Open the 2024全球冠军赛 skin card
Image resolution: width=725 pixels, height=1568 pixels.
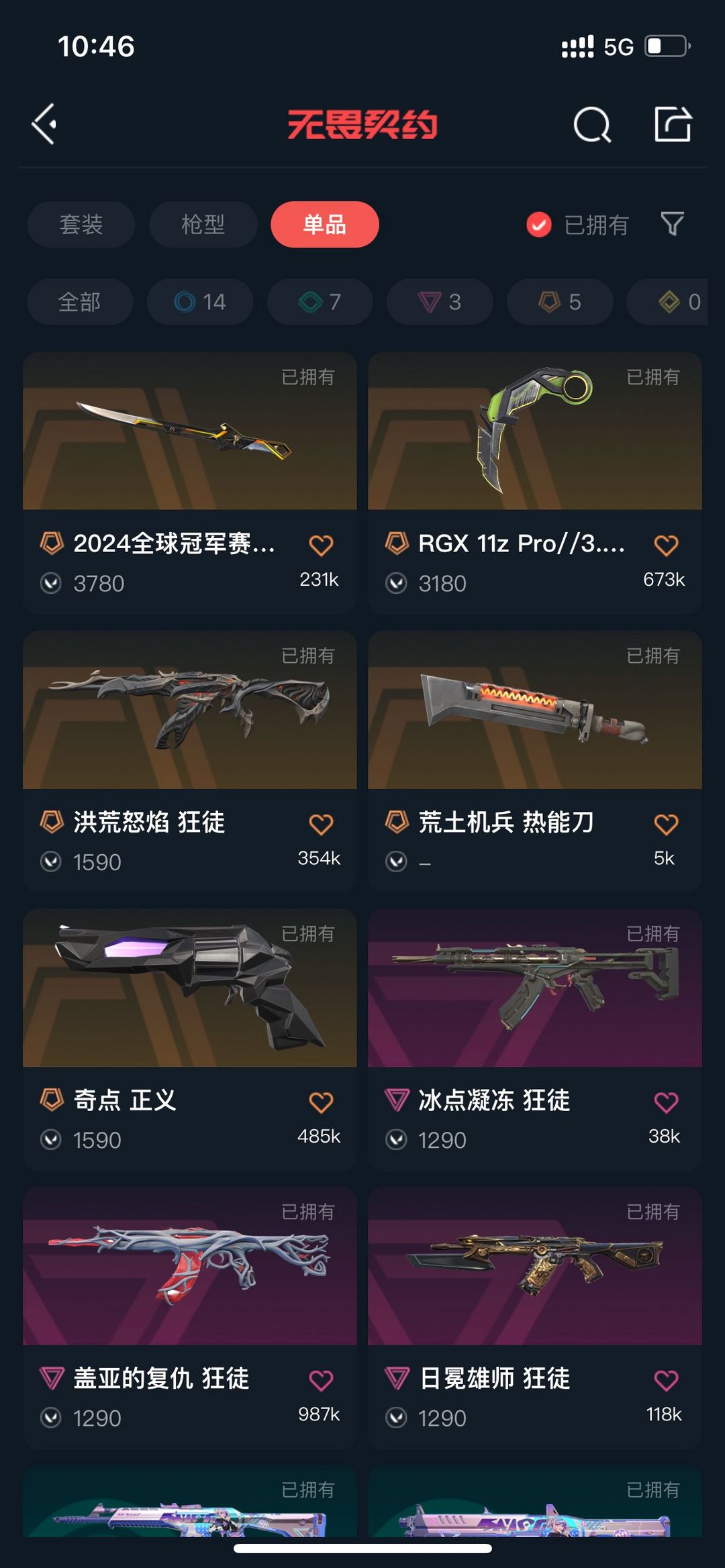[190, 482]
